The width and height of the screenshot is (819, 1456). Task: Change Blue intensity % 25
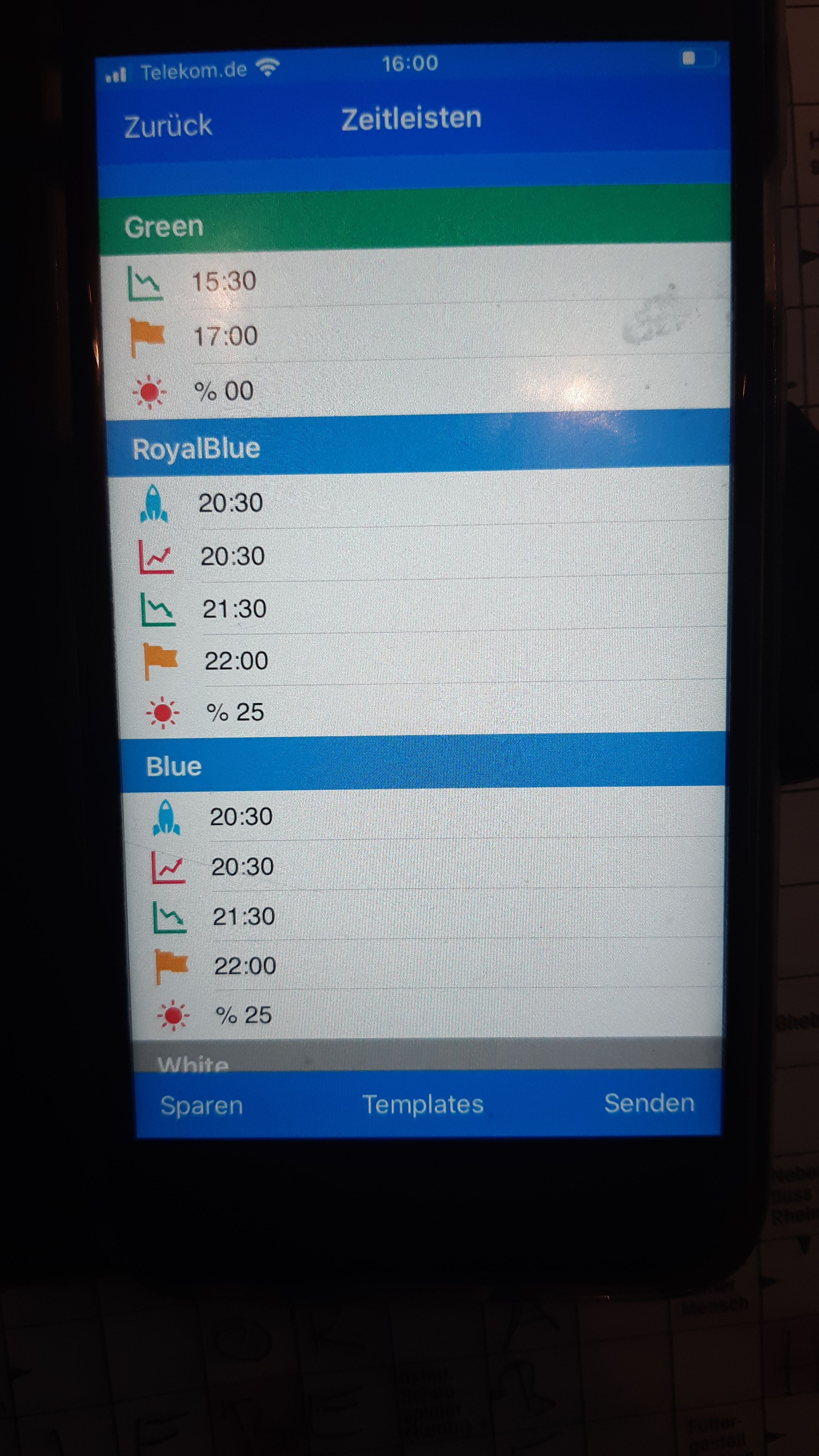(x=244, y=1015)
